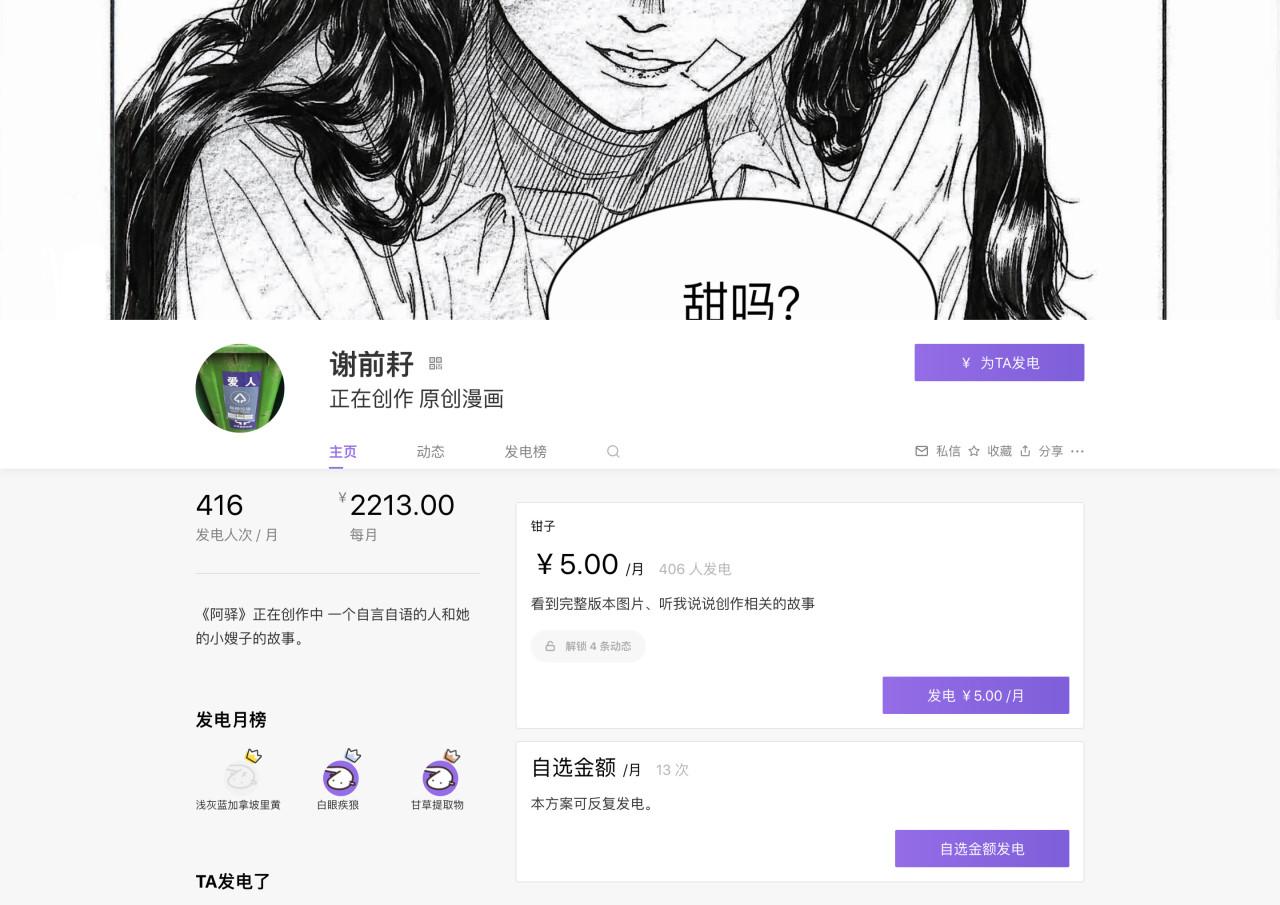1280x905 pixels.
Task: Open the three-dot overflow menu
Action: pos(1077,452)
